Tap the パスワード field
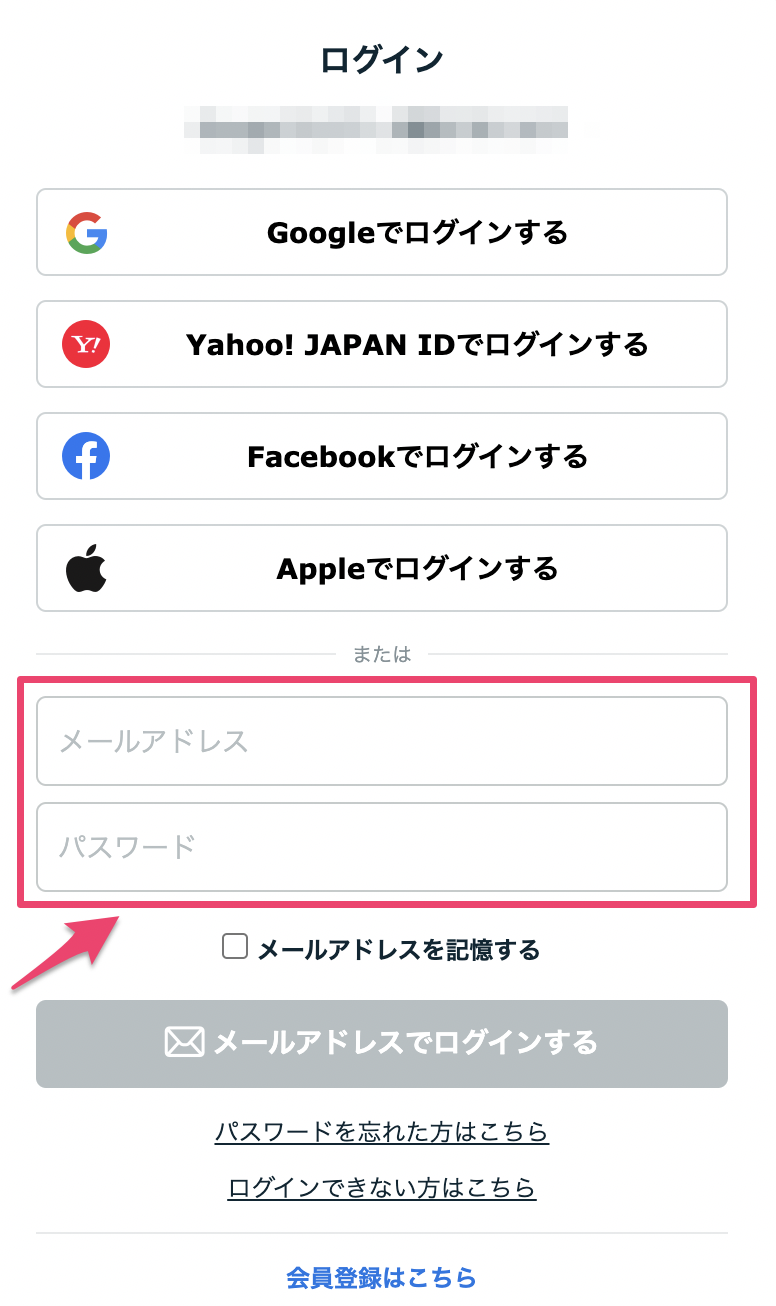Viewport: 776px width, 1306px height. pos(381,847)
